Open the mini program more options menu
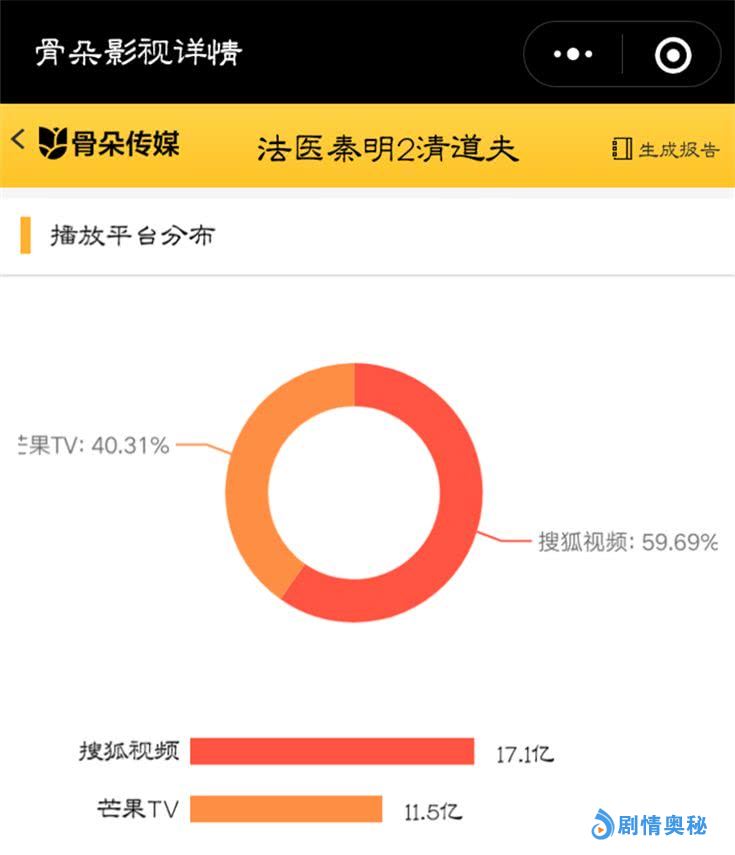Screen dimensions: 735x855 (573, 54)
